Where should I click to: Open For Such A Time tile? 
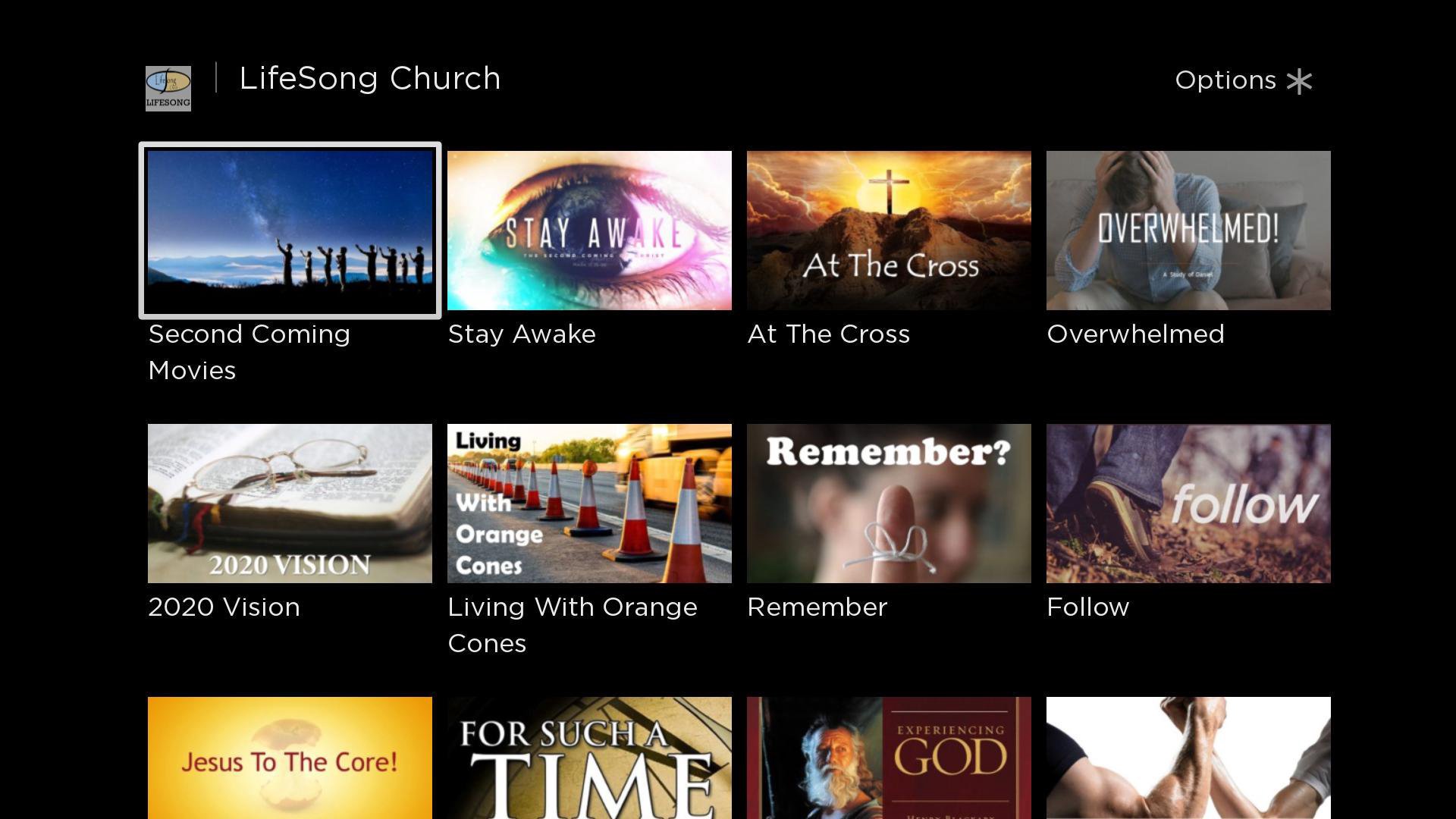589,758
